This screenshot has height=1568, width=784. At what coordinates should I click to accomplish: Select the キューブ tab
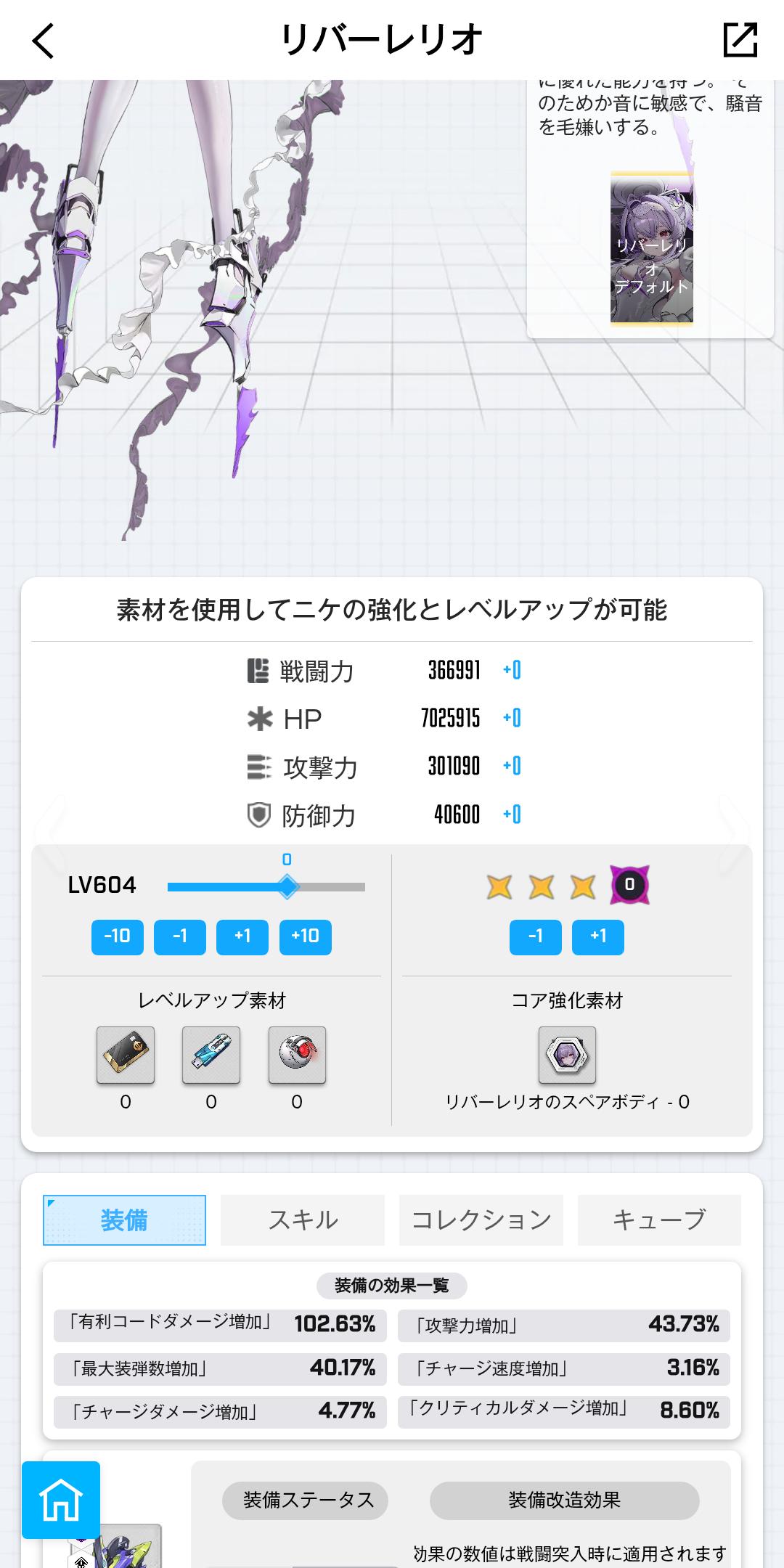click(658, 1220)
